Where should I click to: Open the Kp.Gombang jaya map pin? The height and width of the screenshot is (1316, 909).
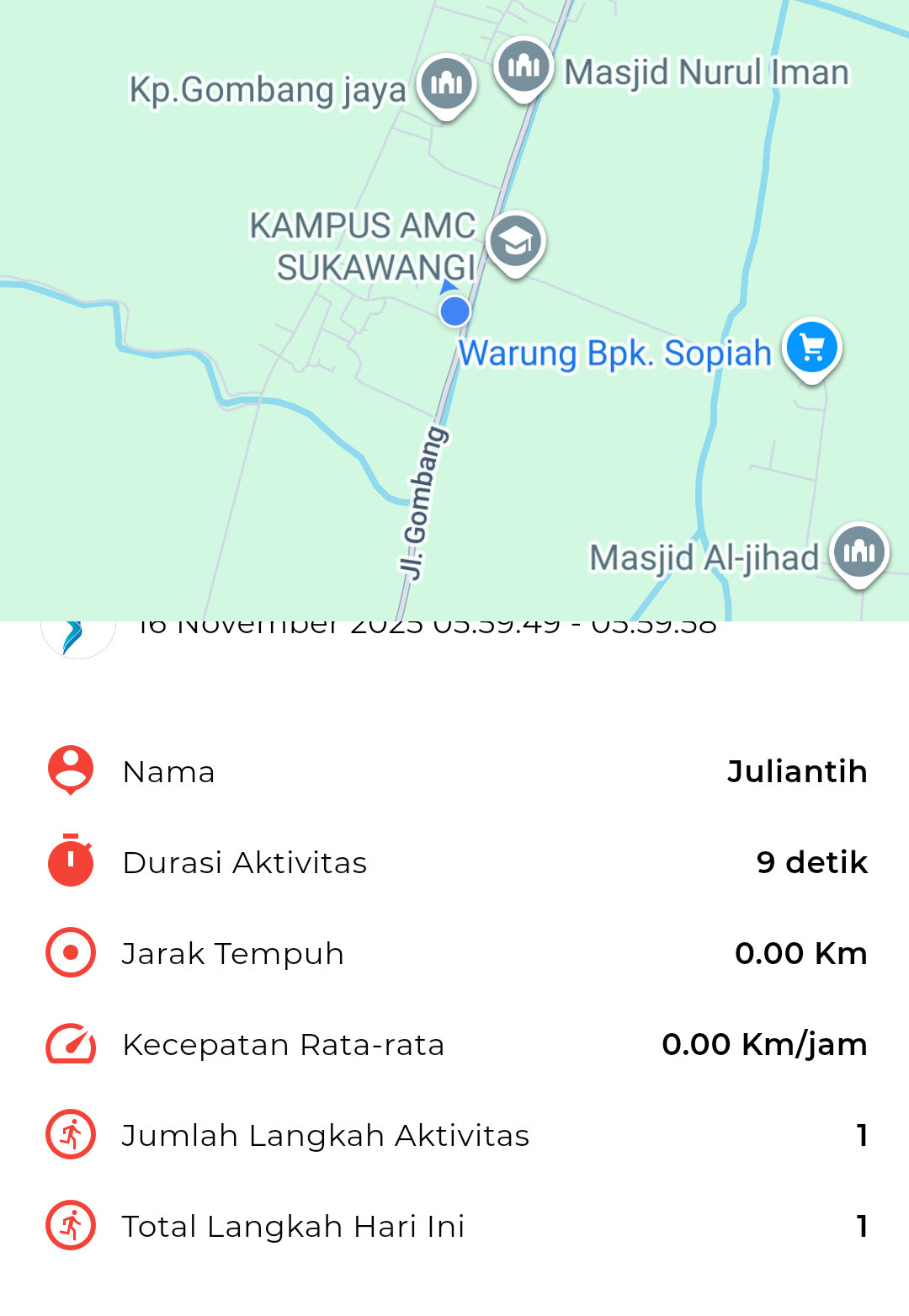446,83
